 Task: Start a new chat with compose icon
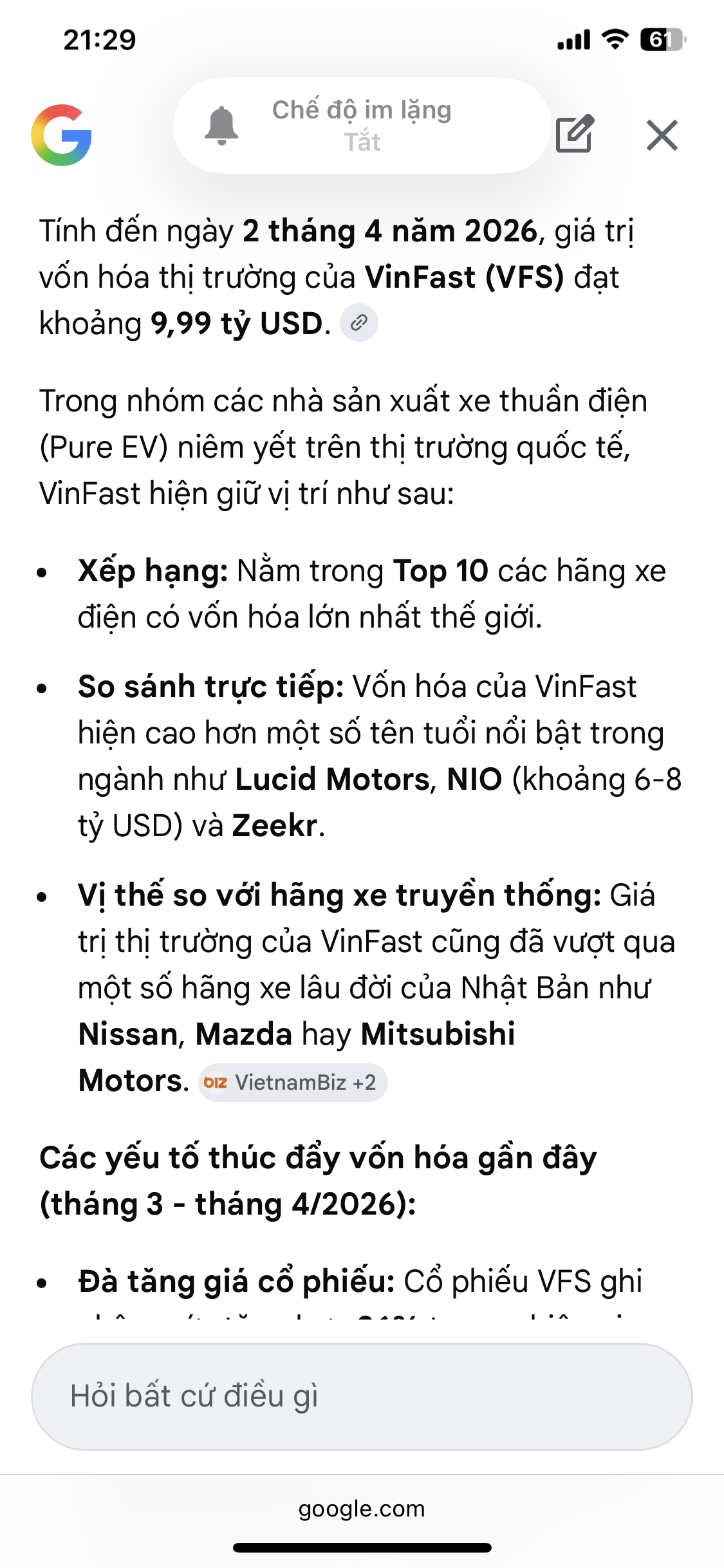(574, 135)
